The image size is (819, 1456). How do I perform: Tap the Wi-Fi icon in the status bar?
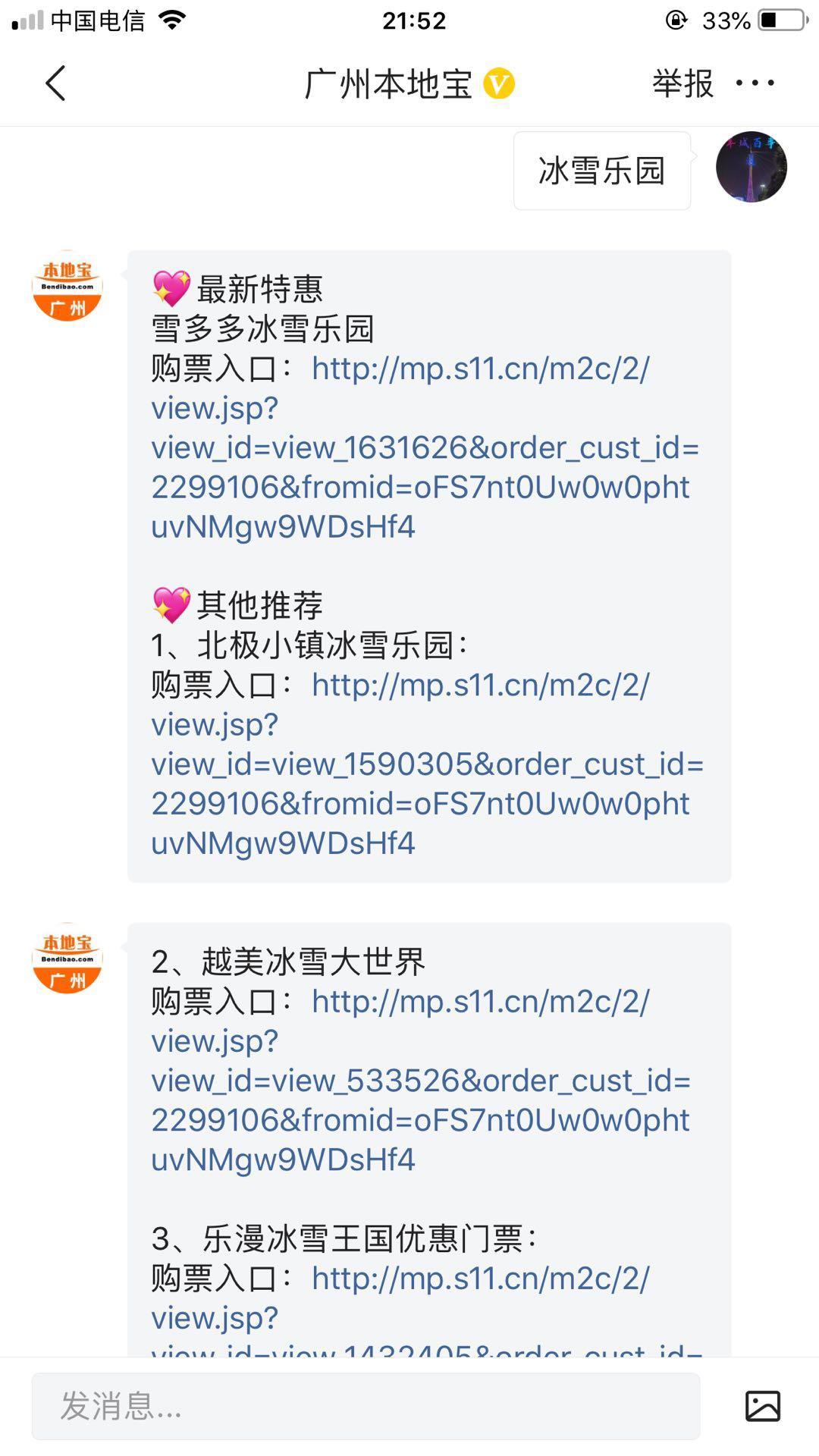coord(171,20)
